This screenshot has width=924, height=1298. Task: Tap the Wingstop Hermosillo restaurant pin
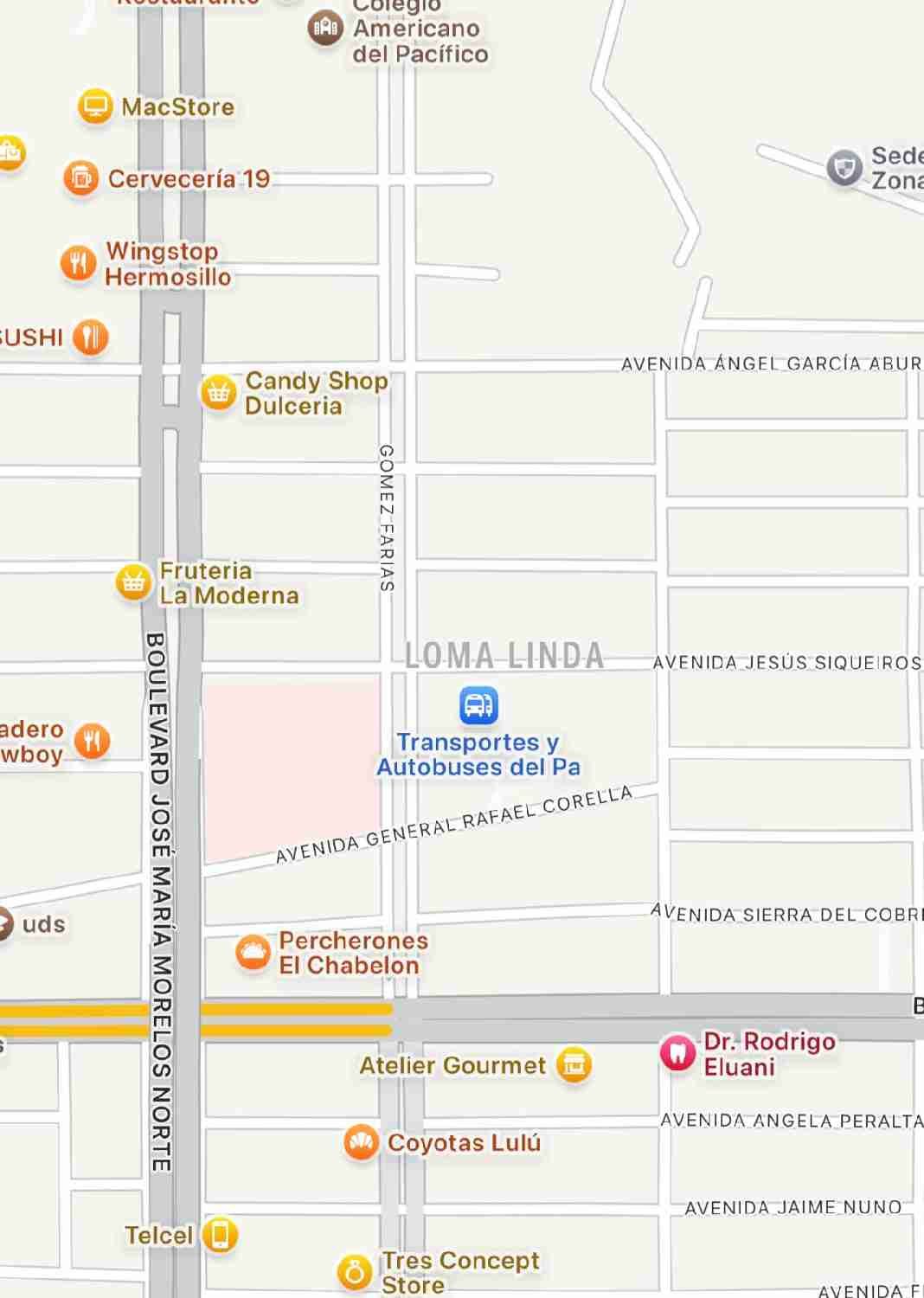coord(78,263)
